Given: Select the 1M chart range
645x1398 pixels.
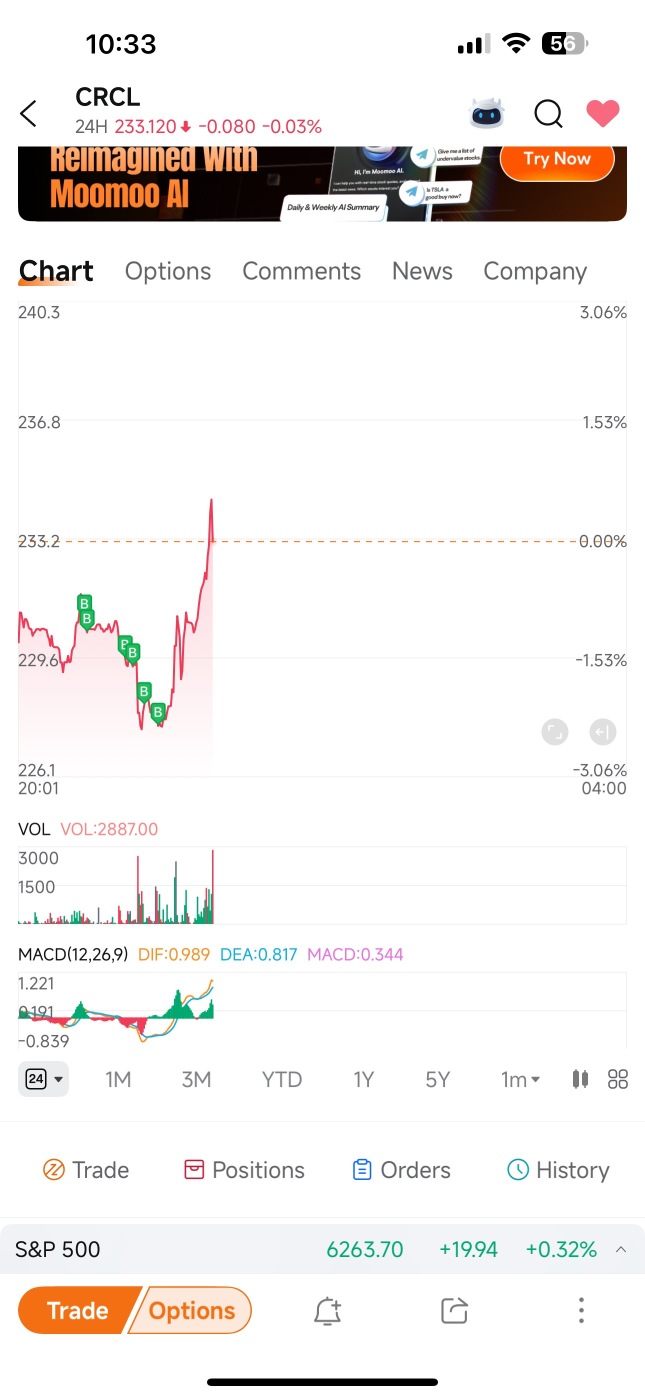Looking at the screenshot, I should [x=118, y=1079].
